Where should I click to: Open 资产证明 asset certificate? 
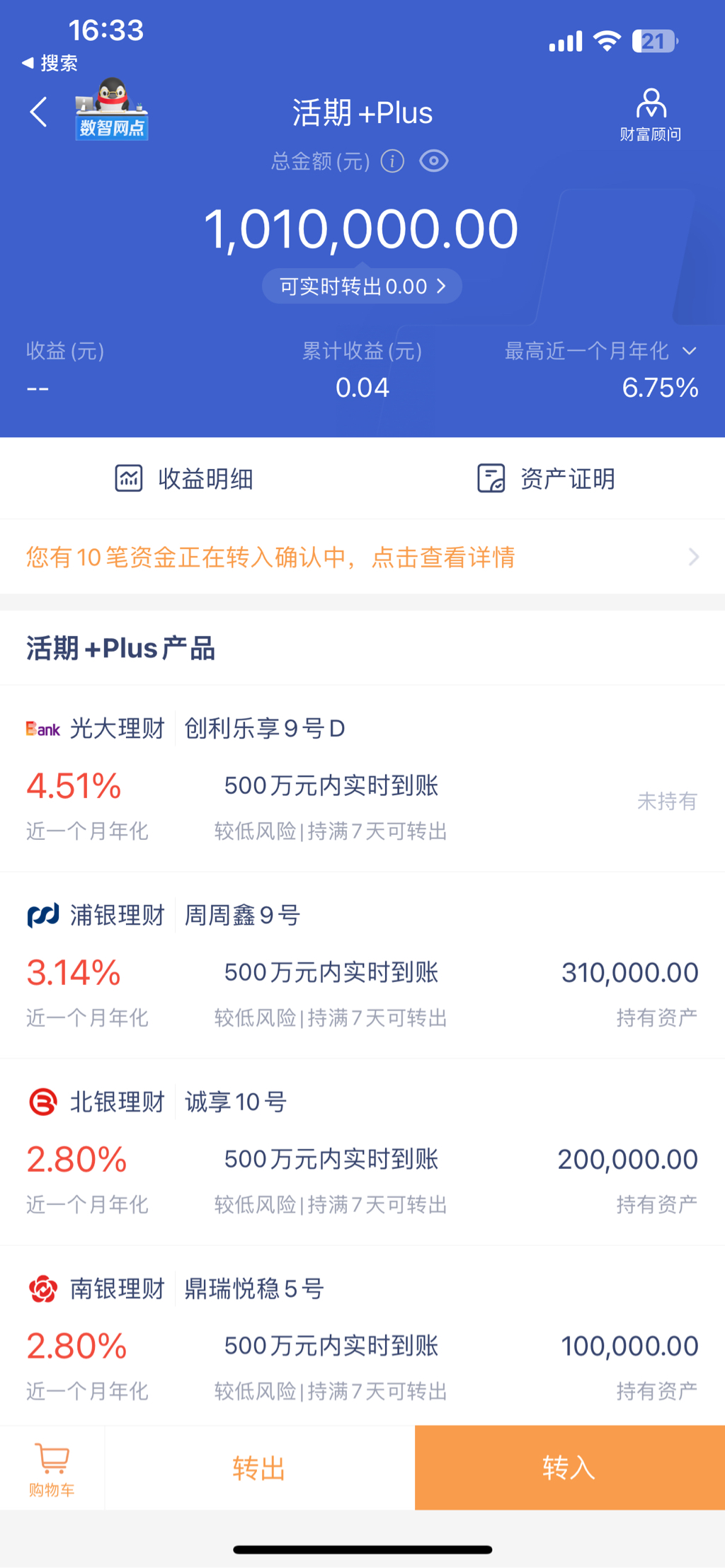click(545, 479)
